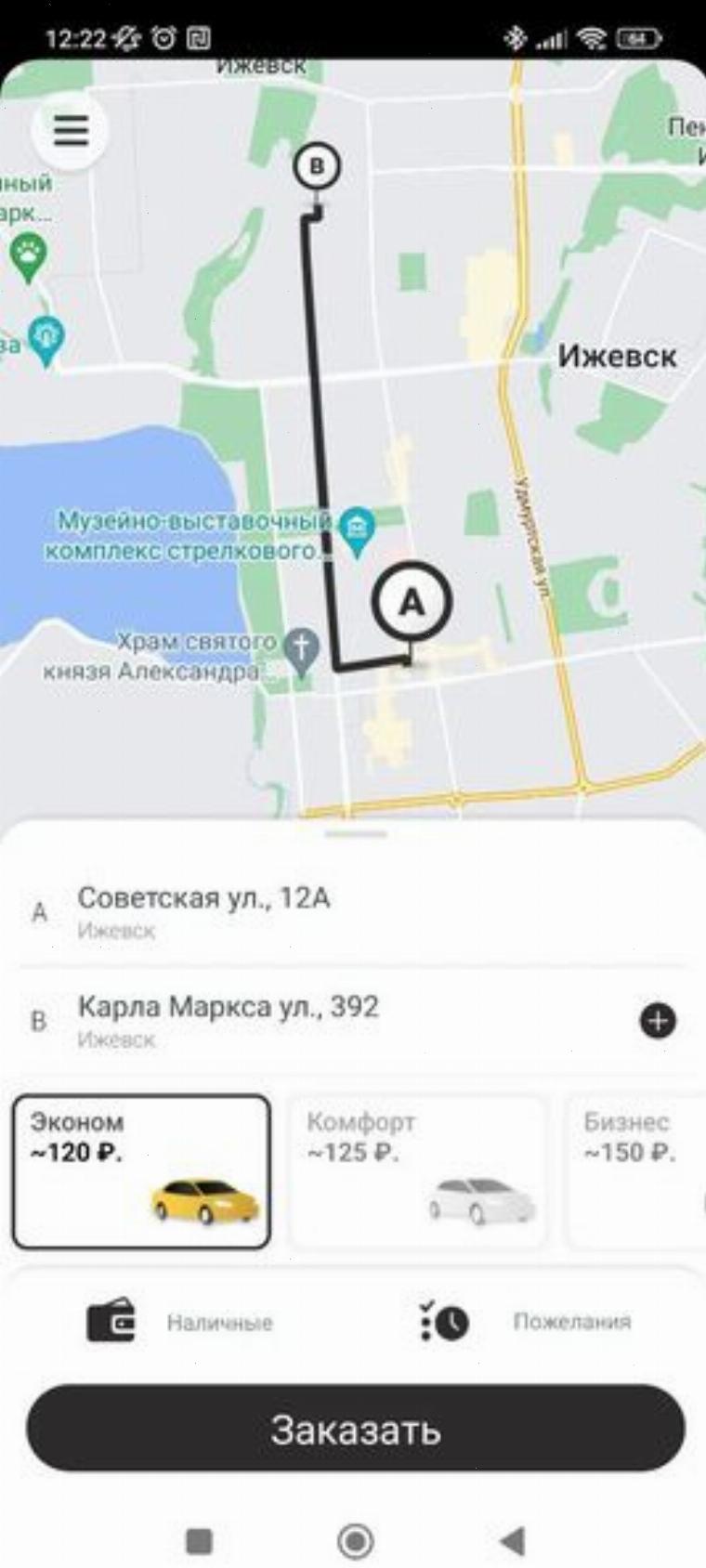The image size is (706, 1568).
Task: Tap Заказать to order taxi
Action: [x=355, y=1428]
